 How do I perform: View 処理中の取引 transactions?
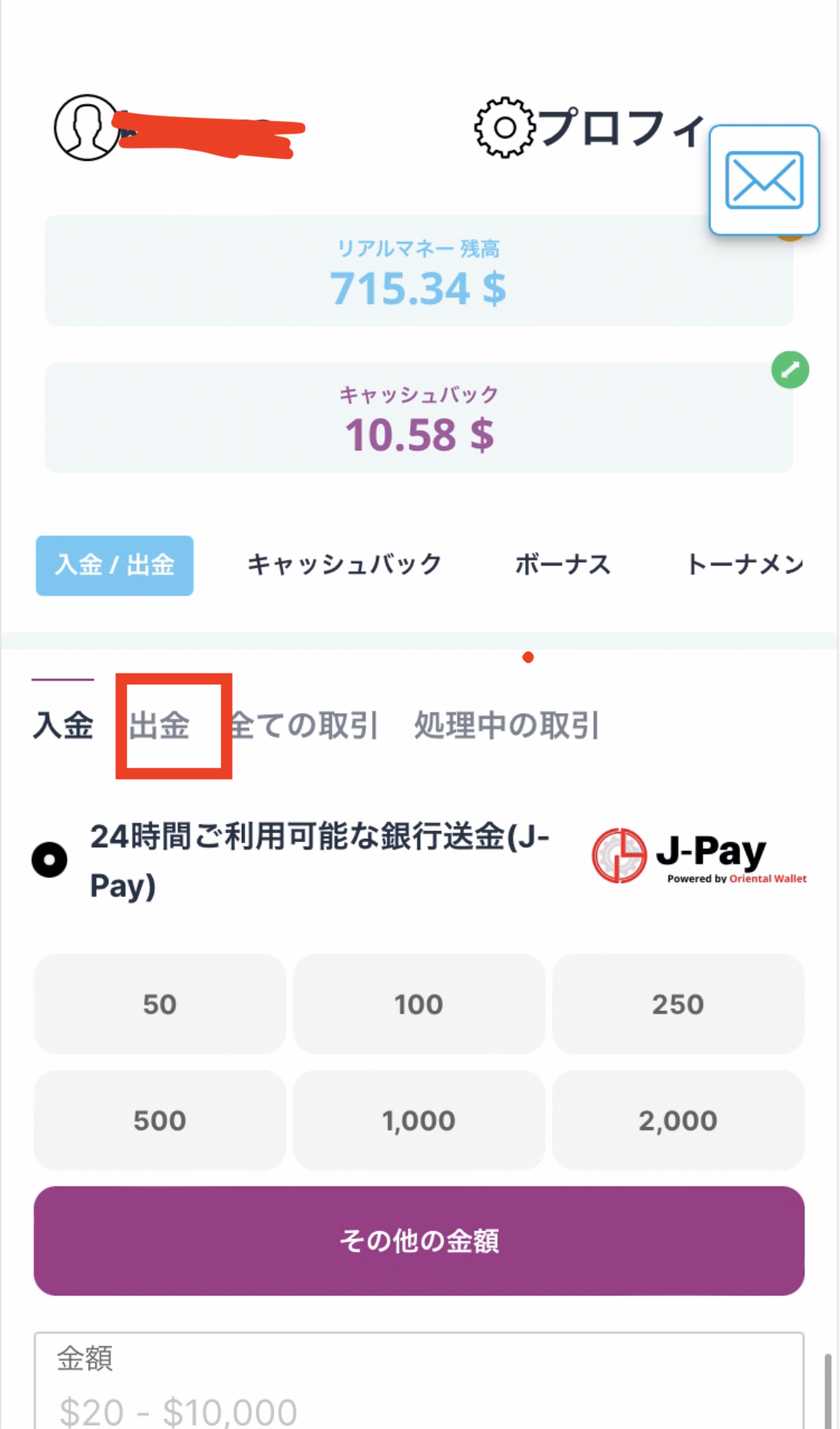click(x=506, y=725)
